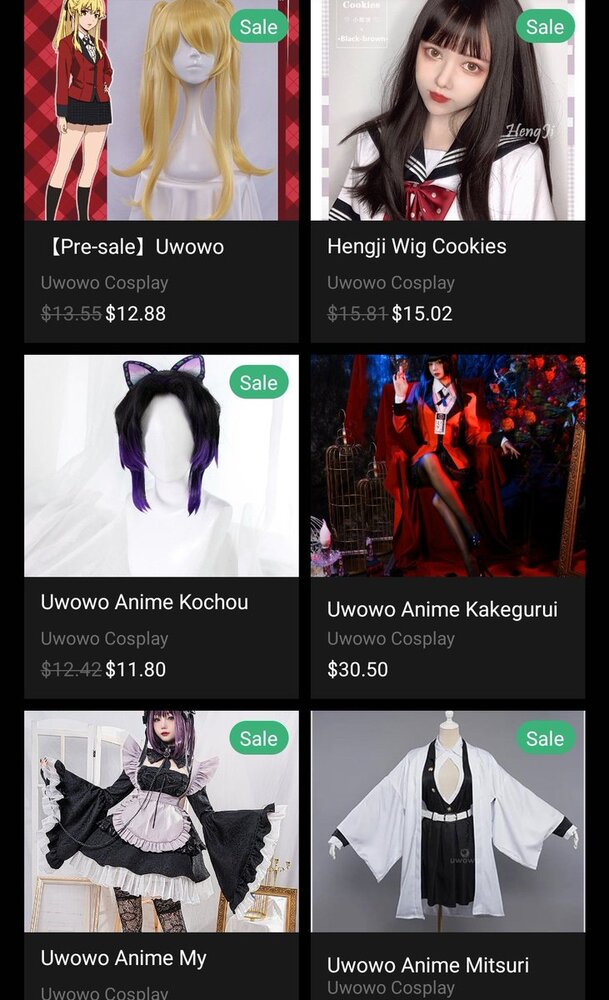This screenshot has height=1000, width=609.
Task: Open the Uwowo Anime Mitsuri costume card
Action: (447, 822)
